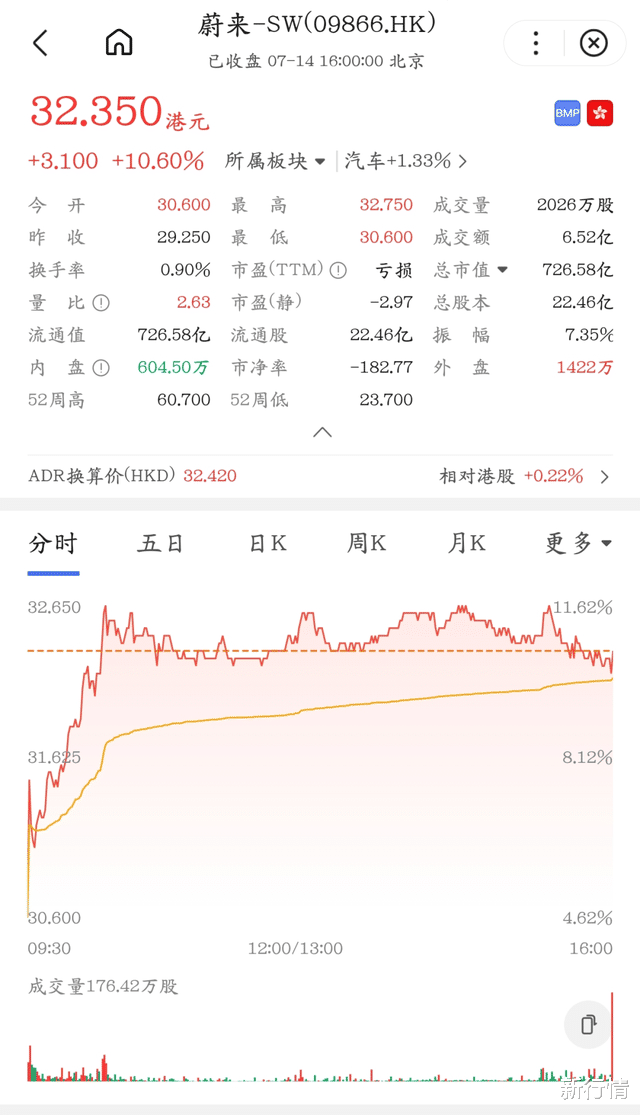Tap the info icon beside 市盈(TTM)
The image size is (640, 1115).
(338, 270)
